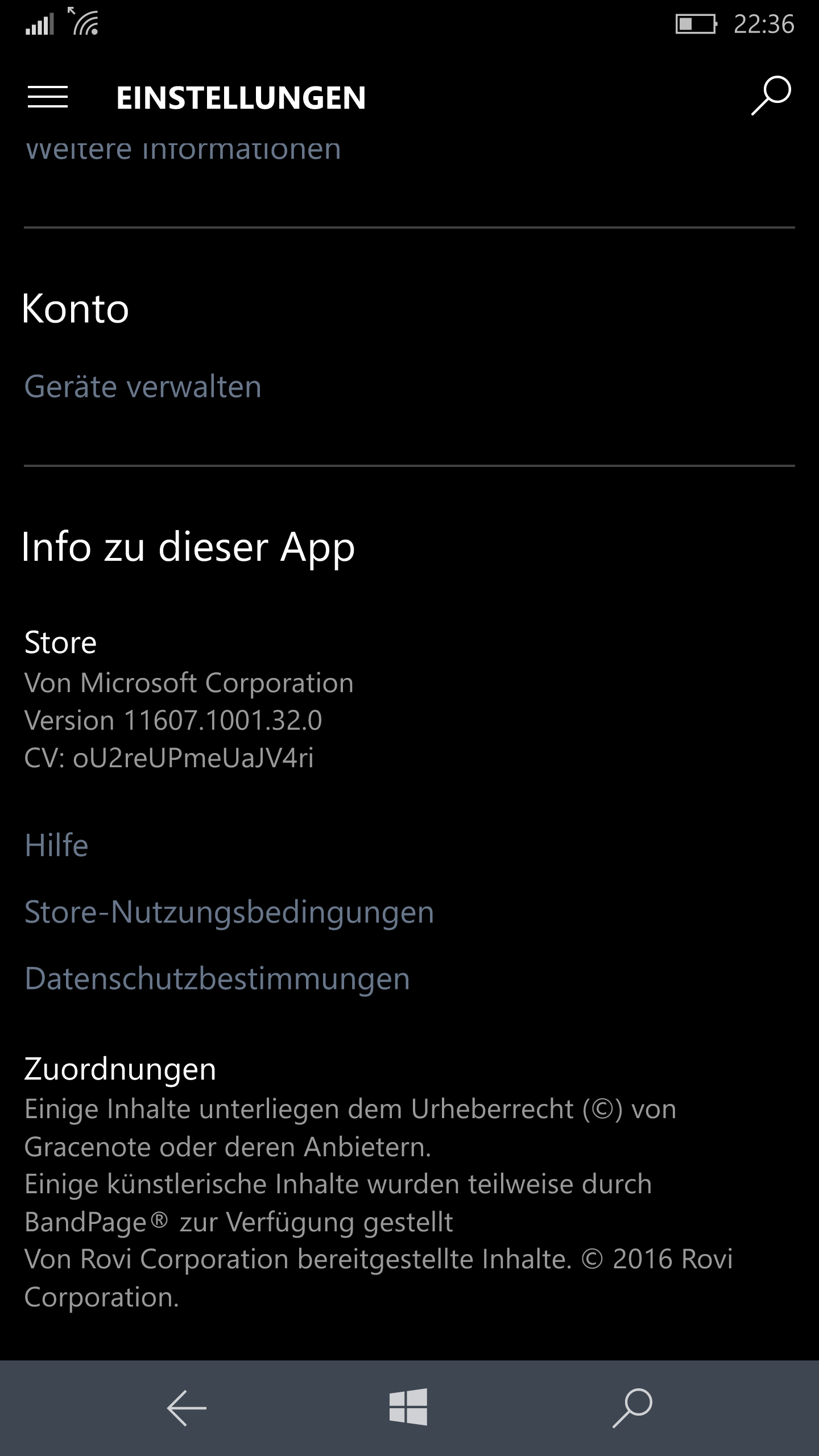The height and width of the screenshot is (1456, 819).
Task: Open the hamburger menu
Action: coord(48,97)
